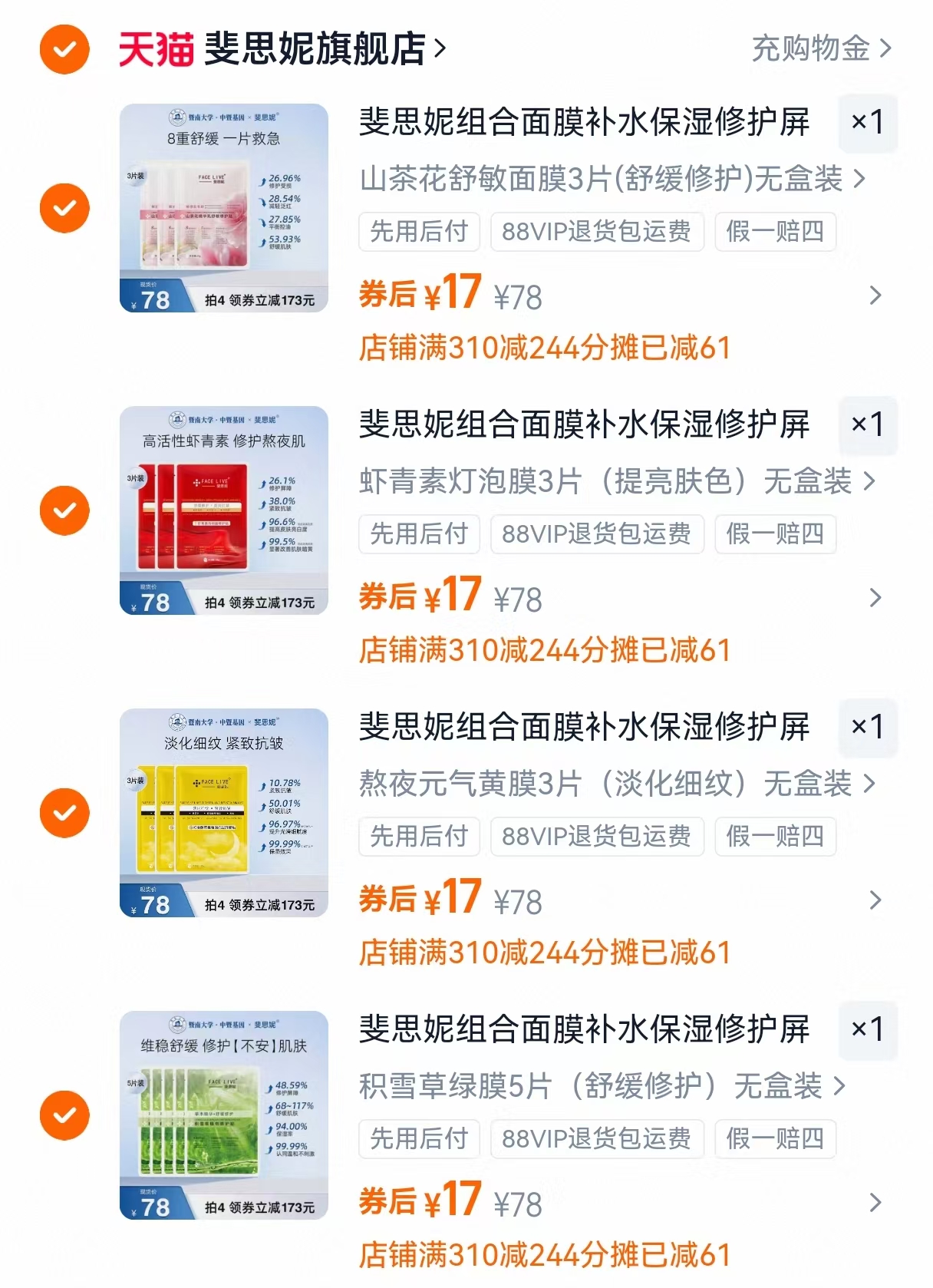Click the 88VIP退货包运费 label on second product
The height and width of the screenshot is (1288, 933).
(x=598, y=534)
